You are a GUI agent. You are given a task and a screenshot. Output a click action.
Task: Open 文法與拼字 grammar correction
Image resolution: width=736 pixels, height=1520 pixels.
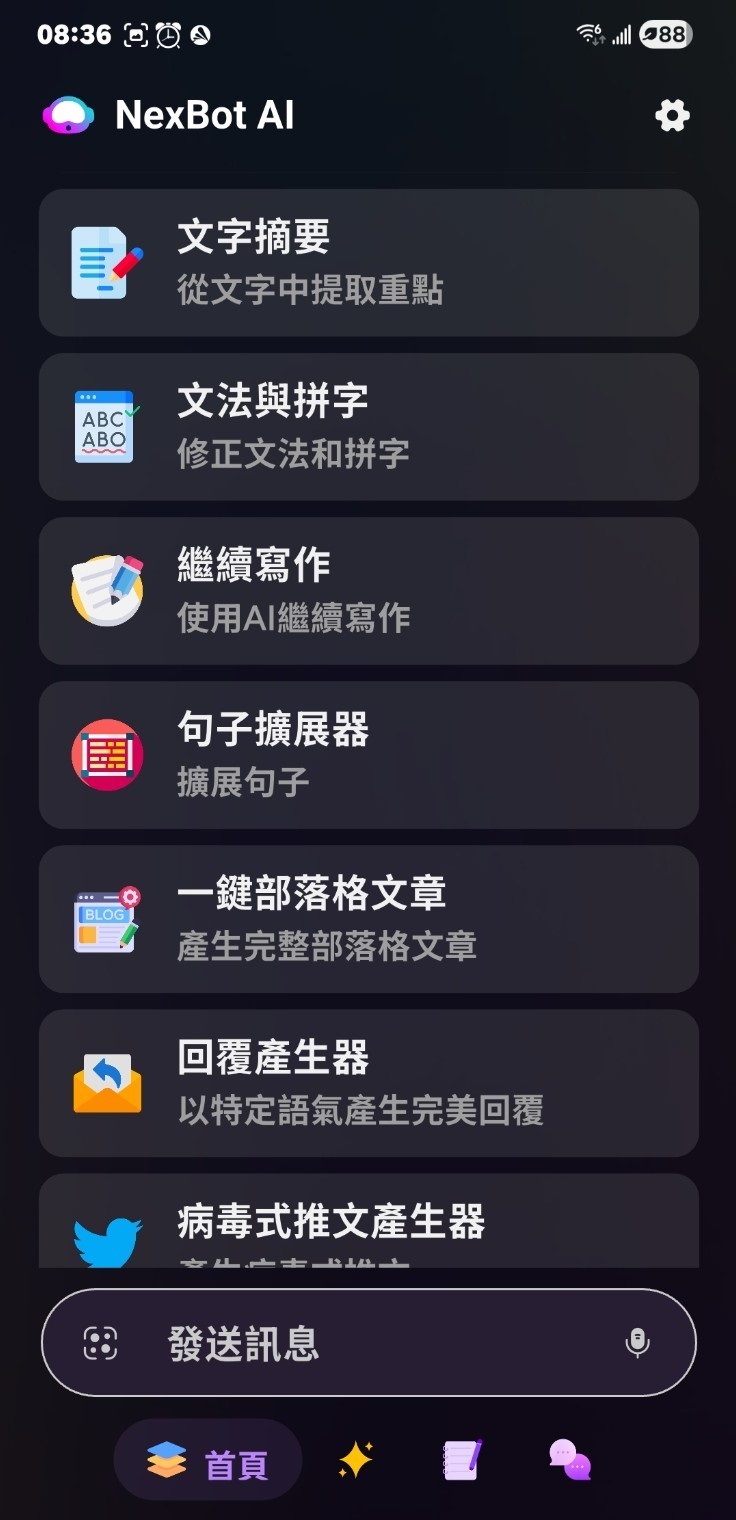click(x=368, y=427)
